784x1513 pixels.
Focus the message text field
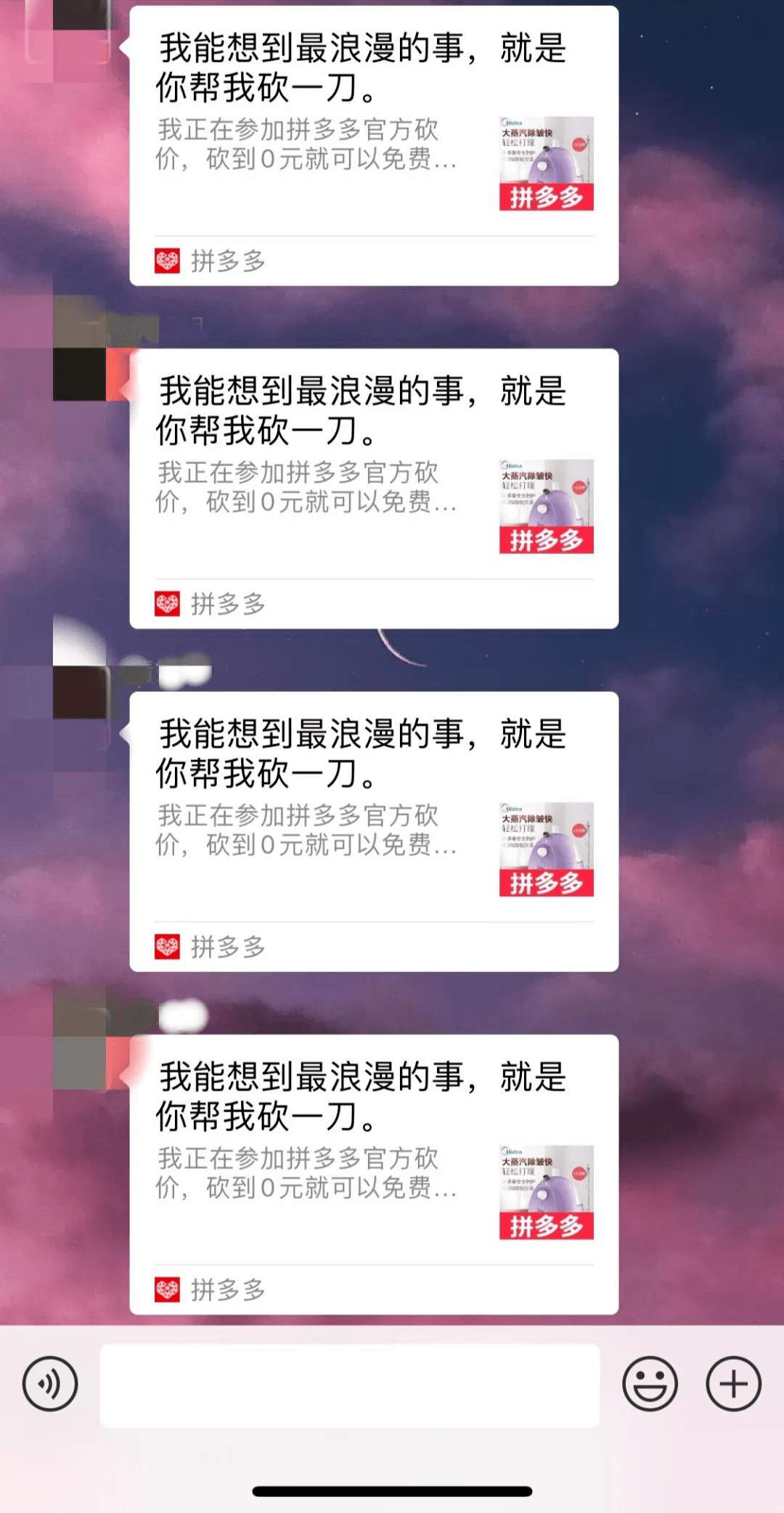coord(349,1385)
